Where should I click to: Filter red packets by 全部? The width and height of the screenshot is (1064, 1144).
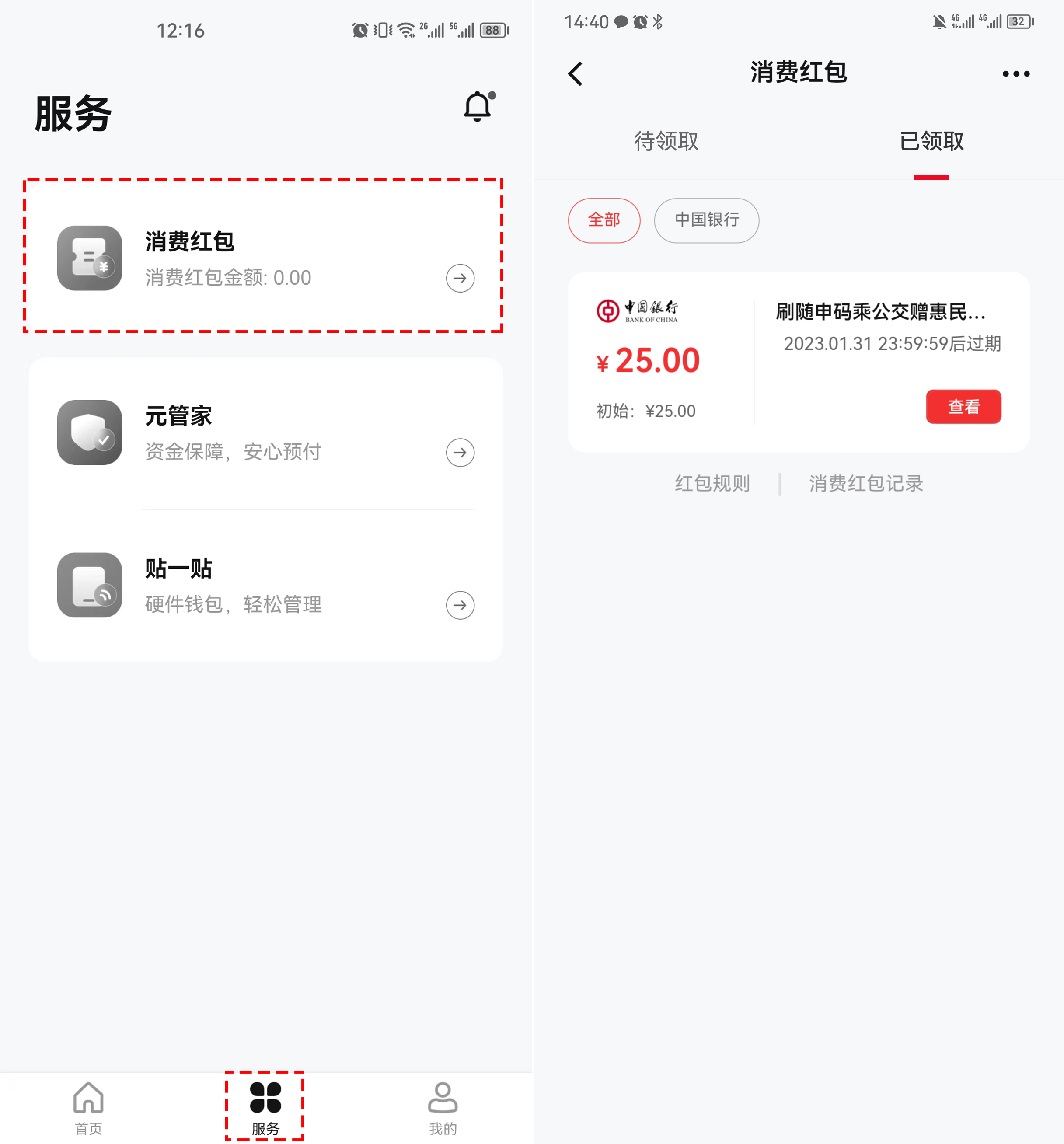pos(604,220)
